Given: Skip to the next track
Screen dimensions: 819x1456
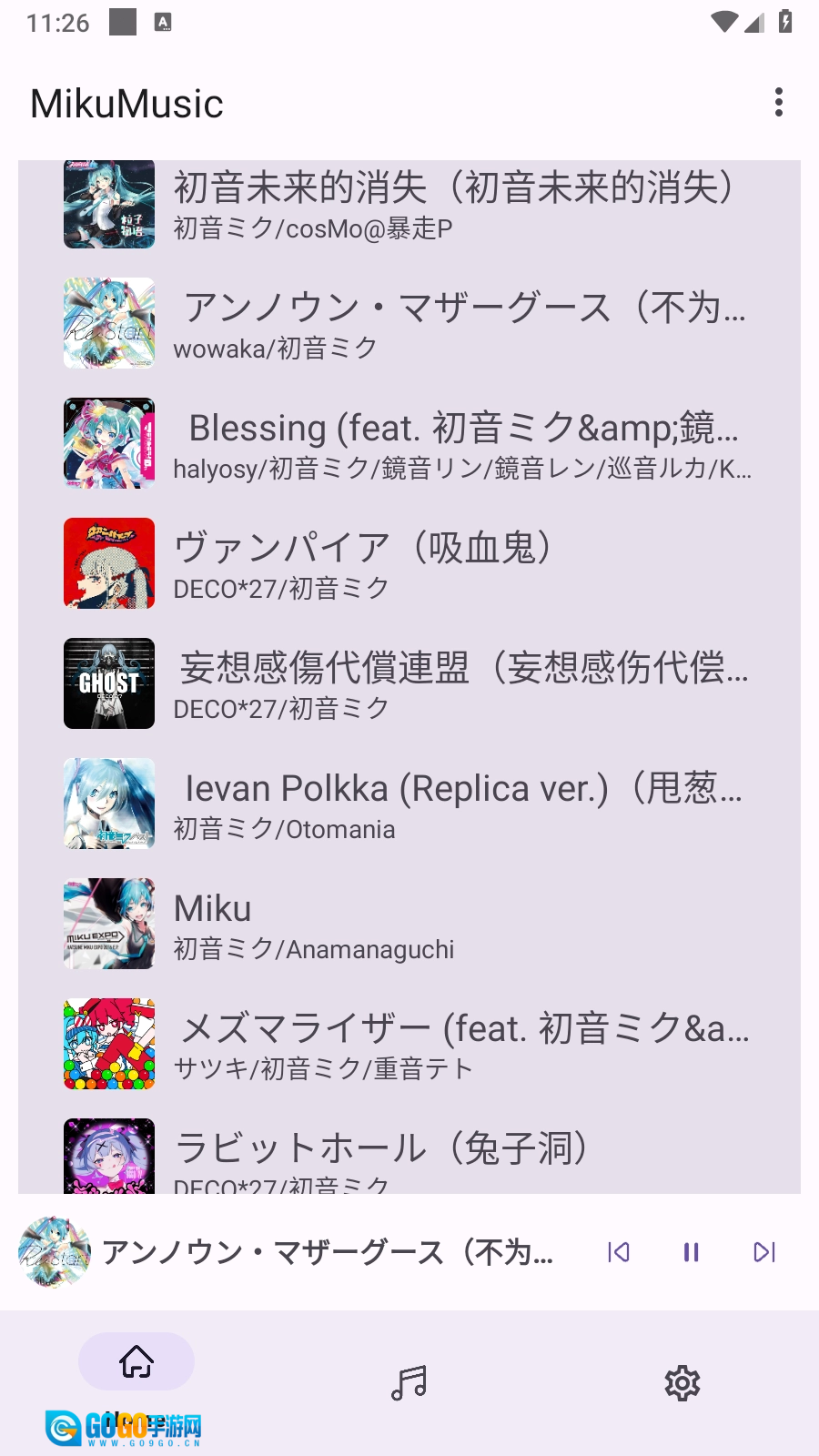Looking at the screenshot, I should [764, 1252].
